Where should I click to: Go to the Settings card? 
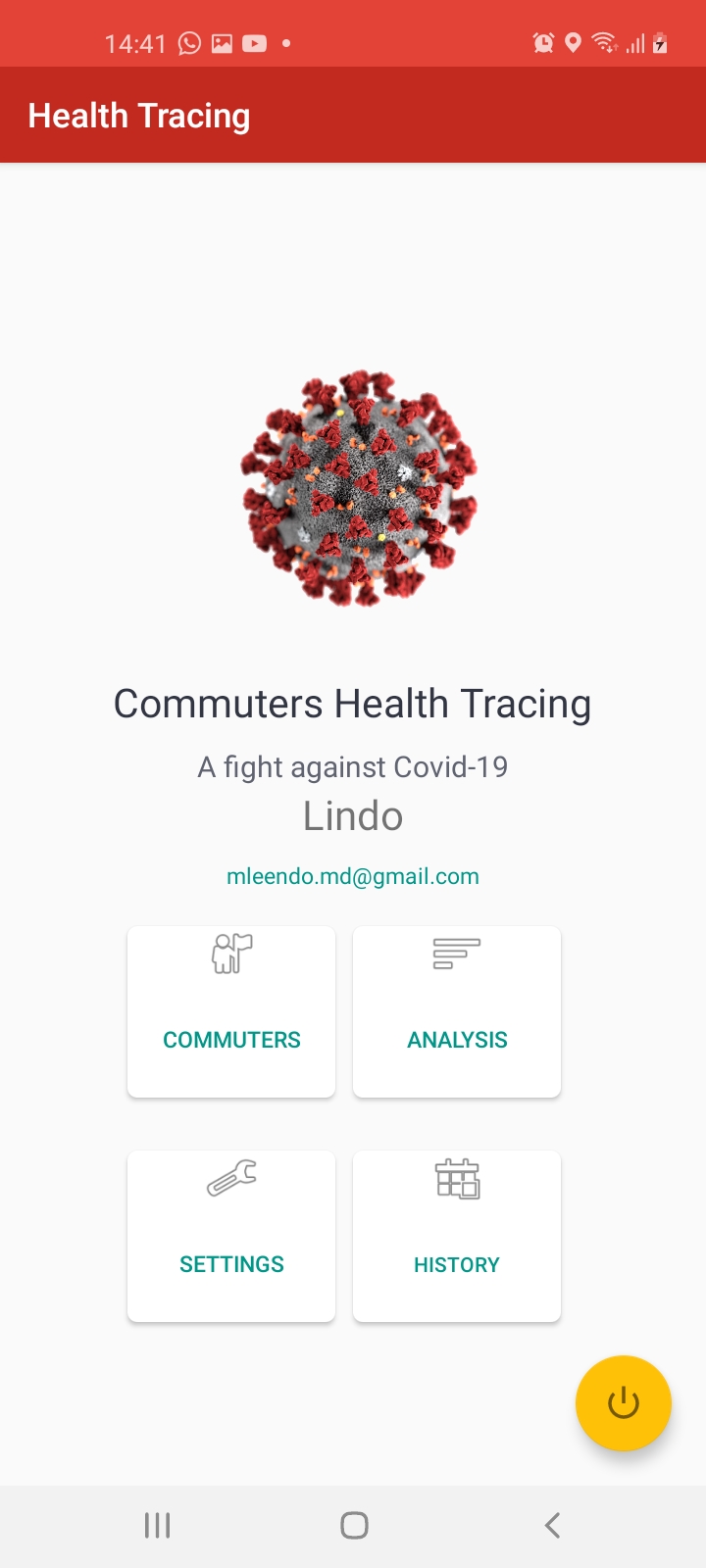tap(231, 1236)
